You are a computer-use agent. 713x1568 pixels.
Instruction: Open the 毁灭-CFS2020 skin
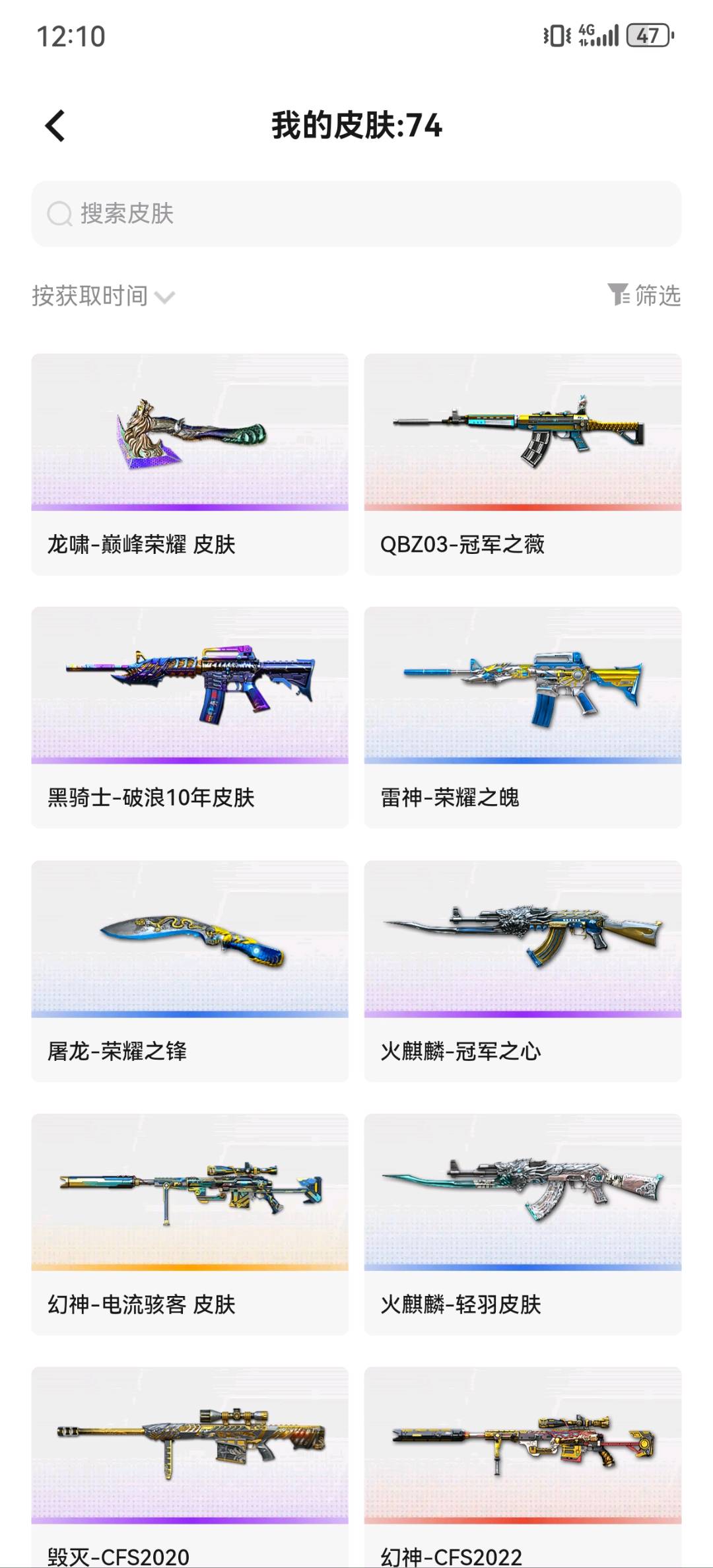click(189, 1466)
